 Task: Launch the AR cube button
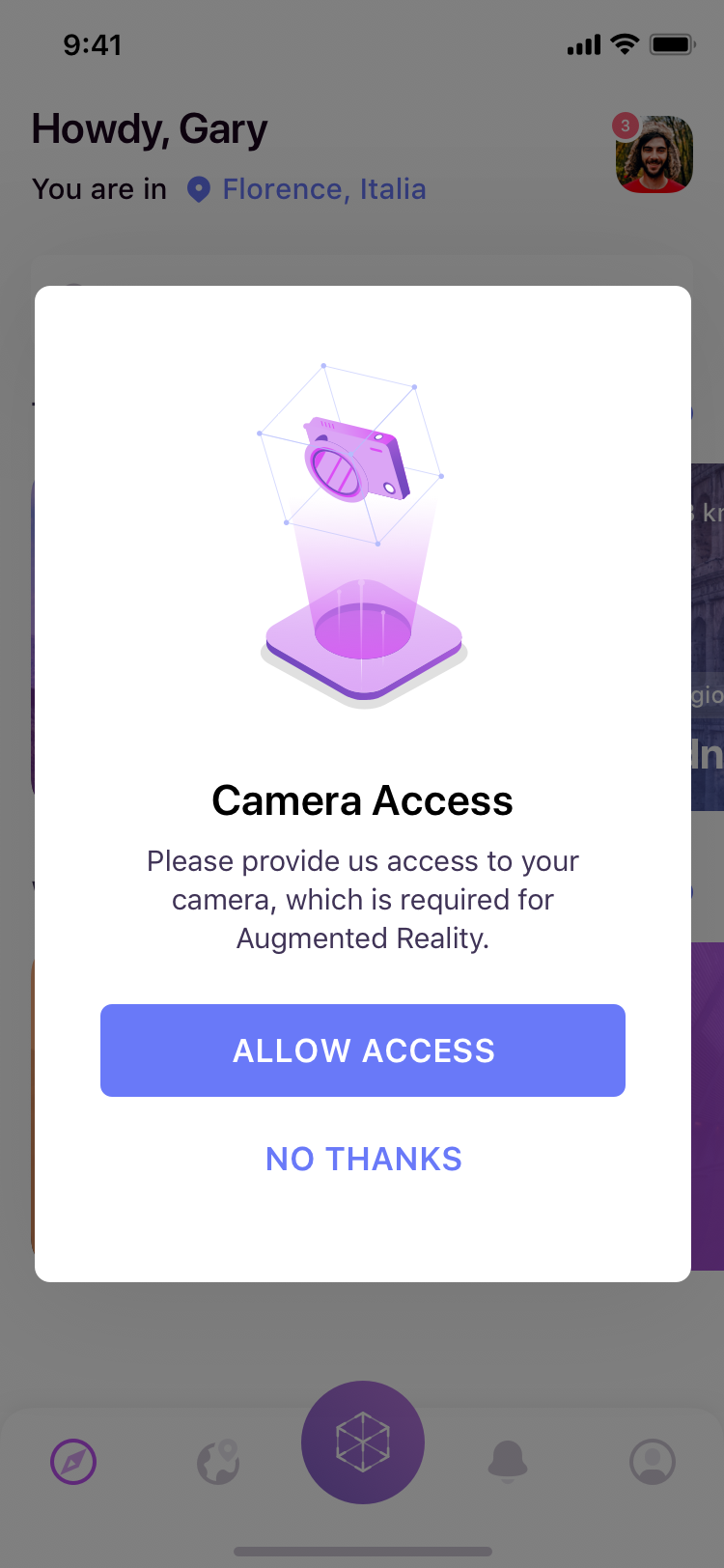[363, 1442]
